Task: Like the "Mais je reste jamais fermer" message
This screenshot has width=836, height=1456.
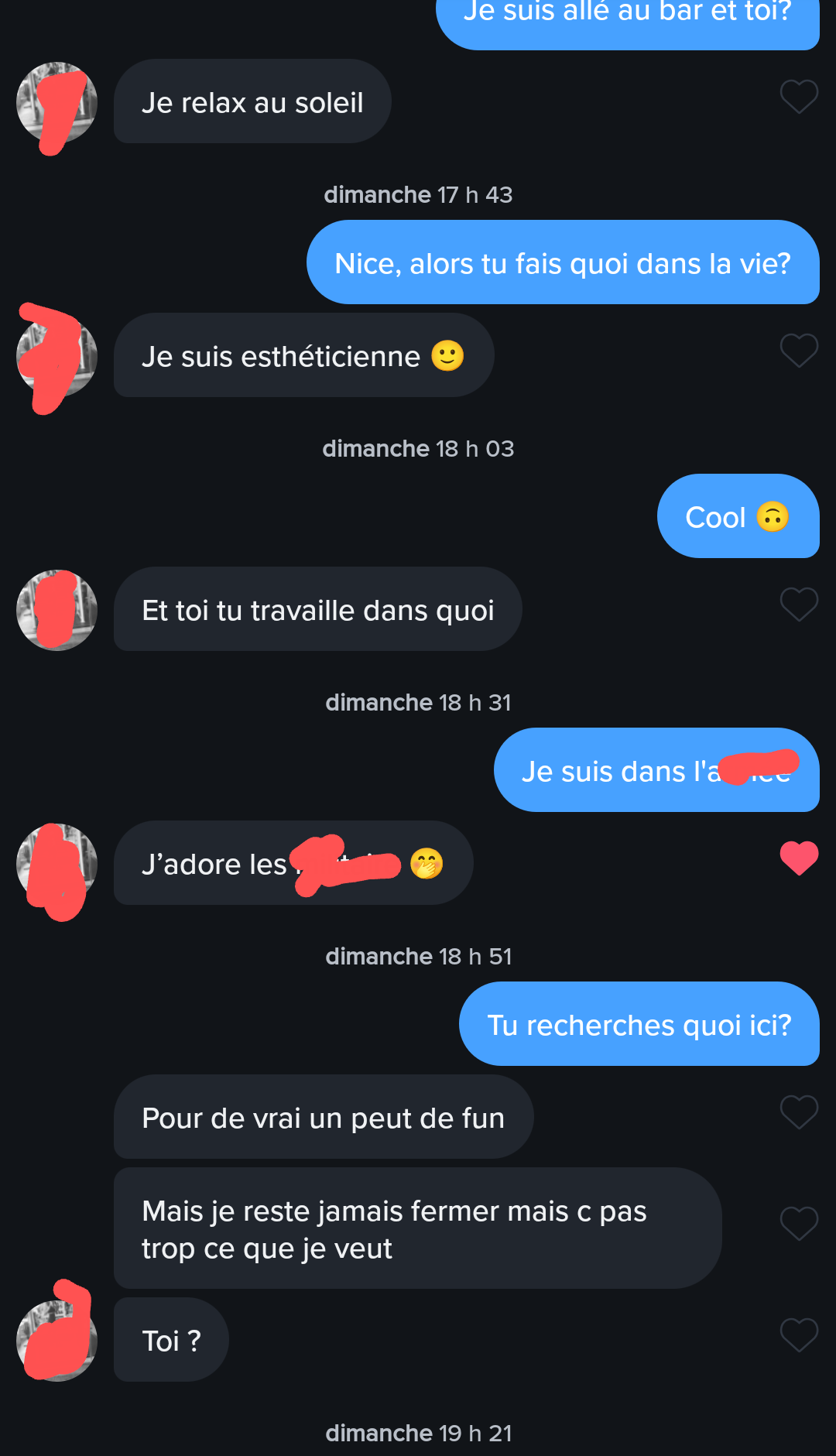Action: (799, 1224)
